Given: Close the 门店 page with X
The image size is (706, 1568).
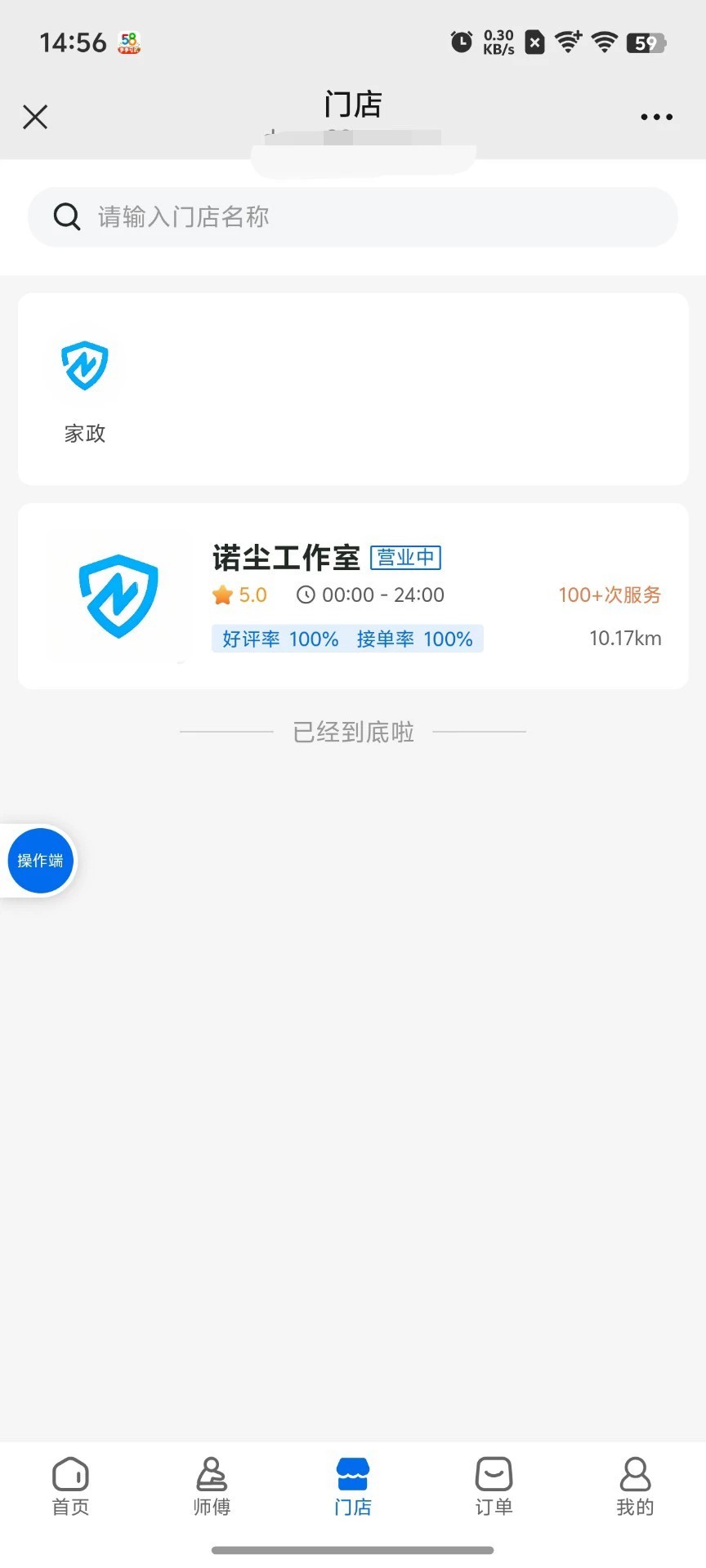Looking at the screenshot, I should (x=35, y=117).
